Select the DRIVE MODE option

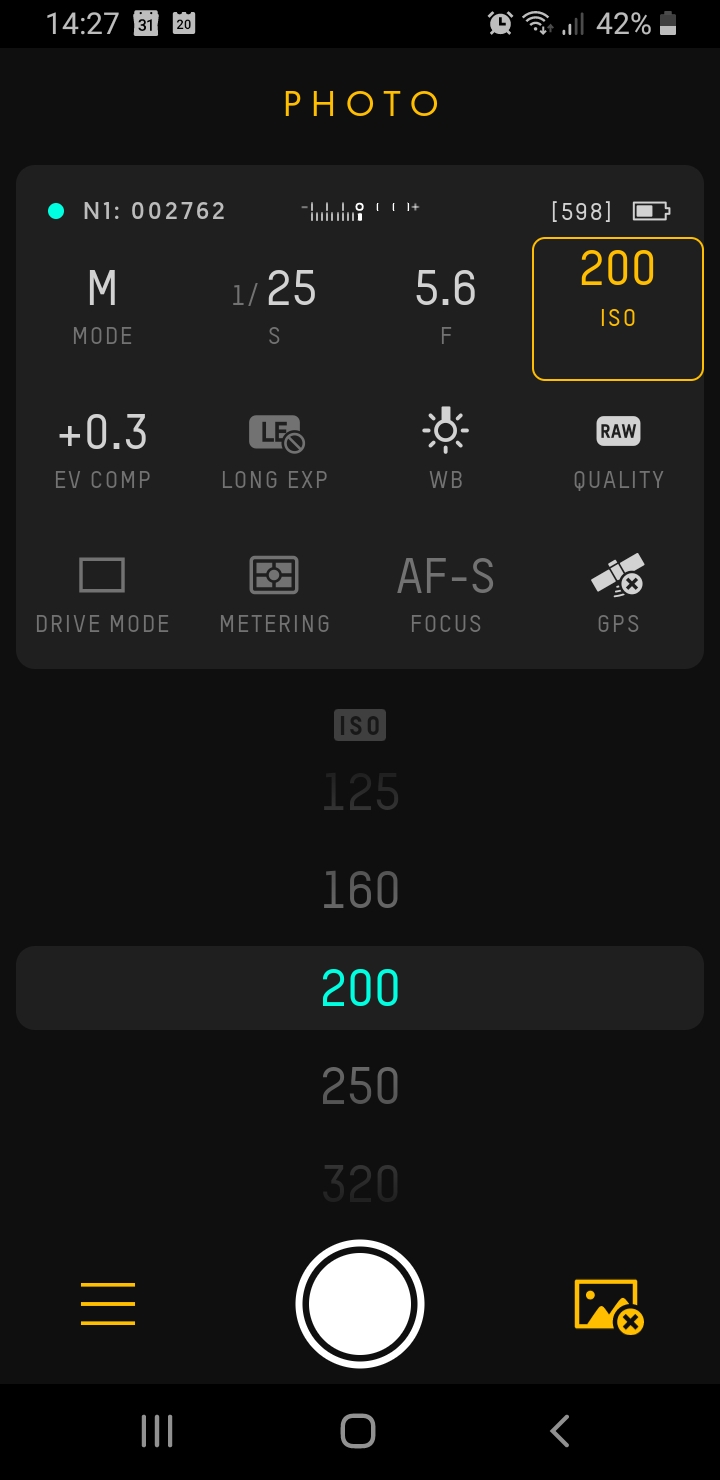(x=103, y=595)
